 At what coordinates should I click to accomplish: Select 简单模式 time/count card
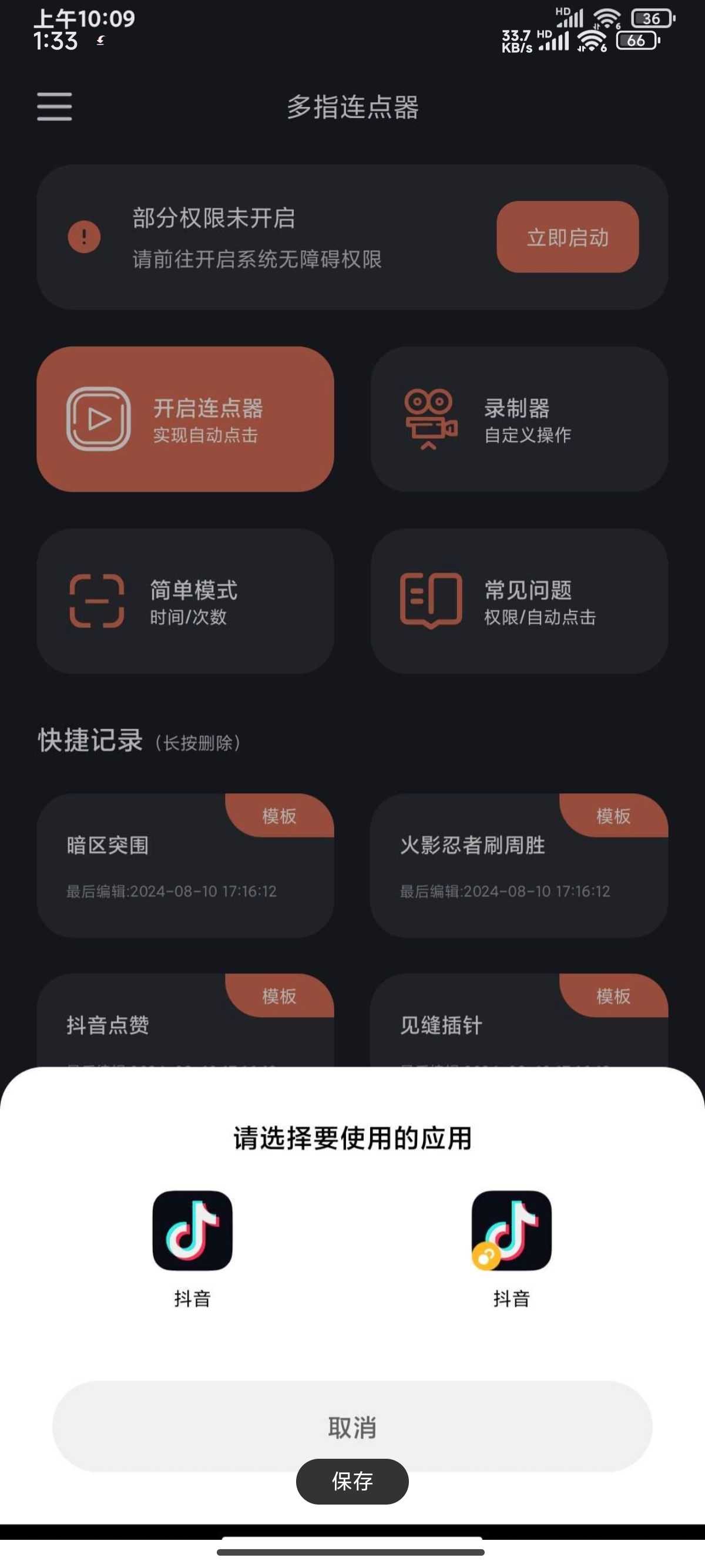point(185,601)
